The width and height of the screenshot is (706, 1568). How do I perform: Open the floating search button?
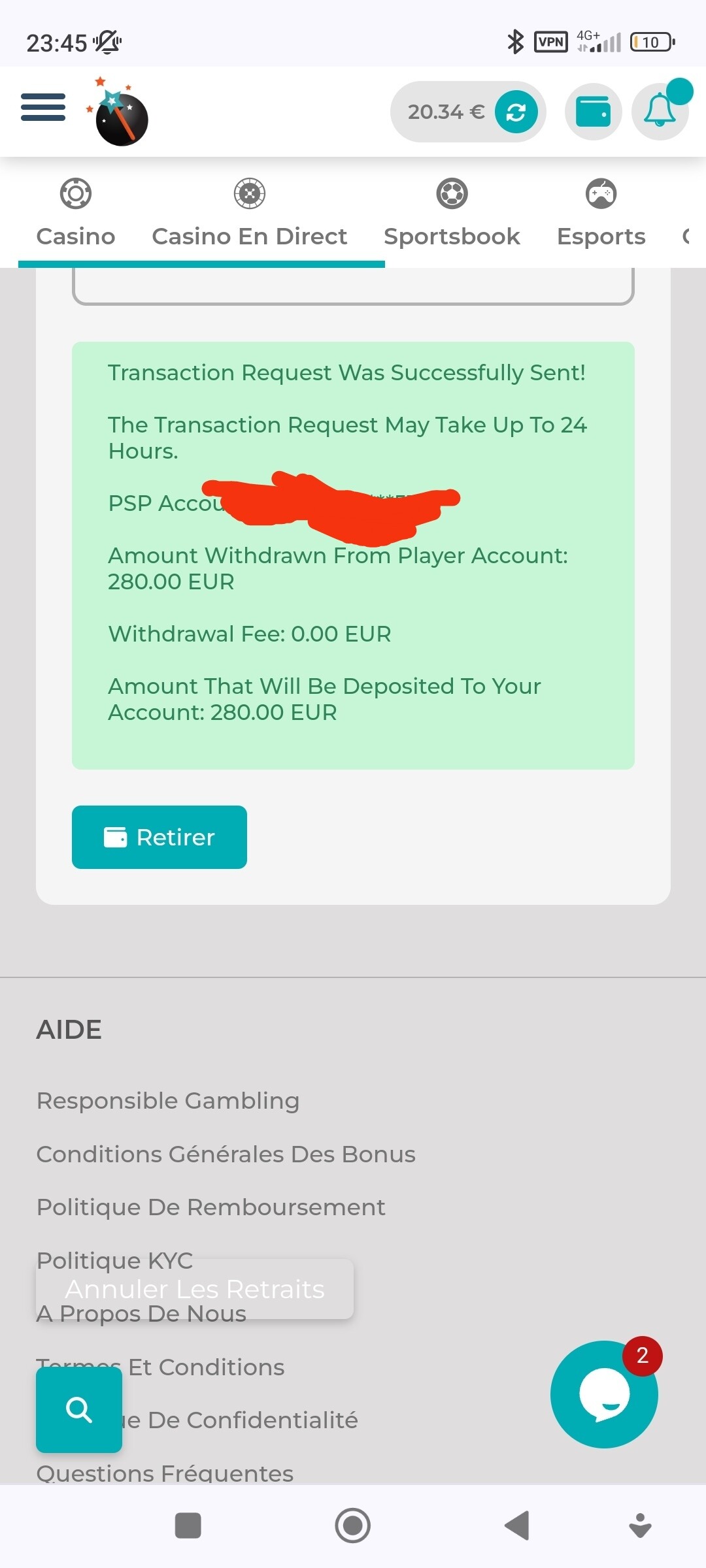79,1409
